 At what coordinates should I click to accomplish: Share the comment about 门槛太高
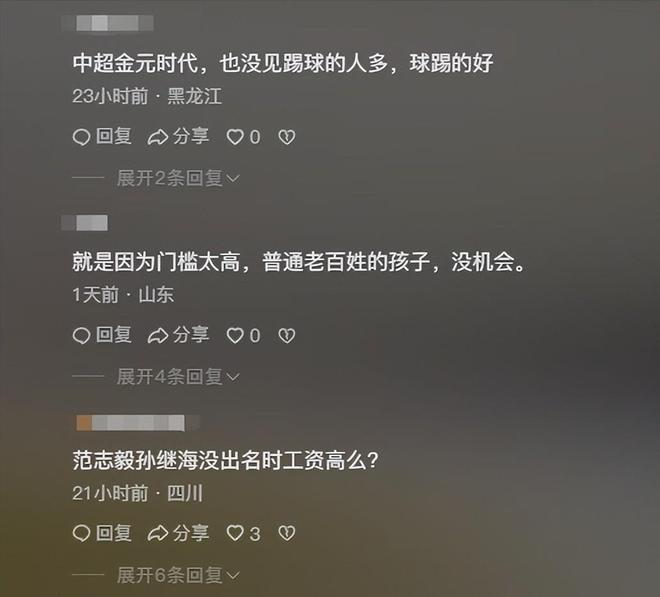178,335
